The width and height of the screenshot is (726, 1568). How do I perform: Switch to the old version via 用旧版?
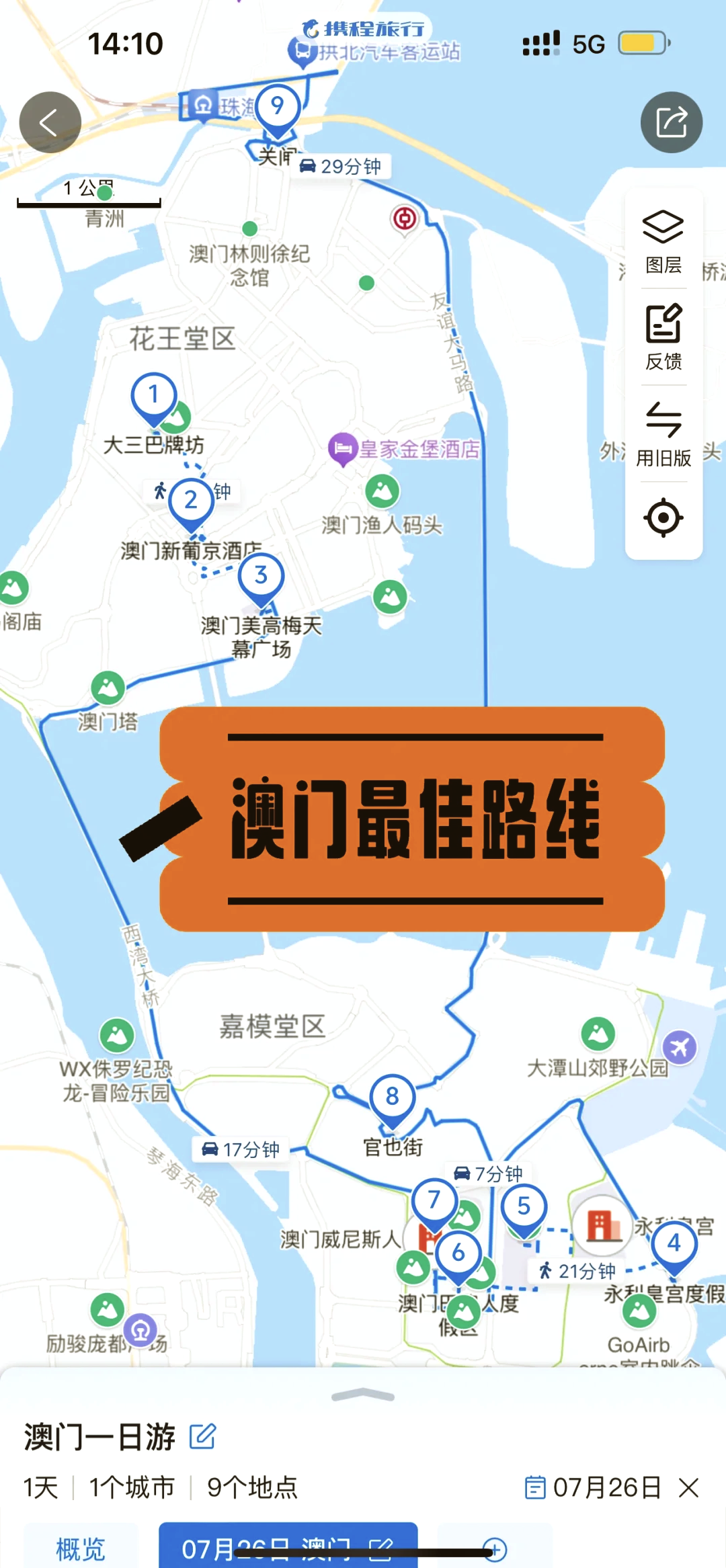(x=663, y=434)
